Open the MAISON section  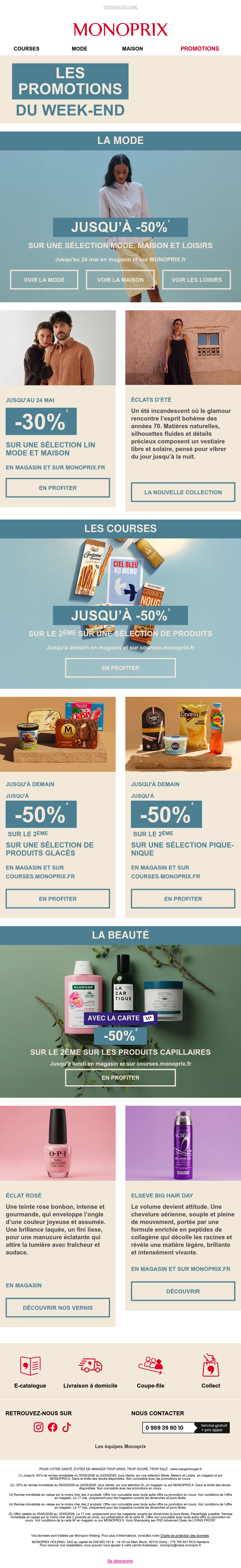[x=132, y=49]
